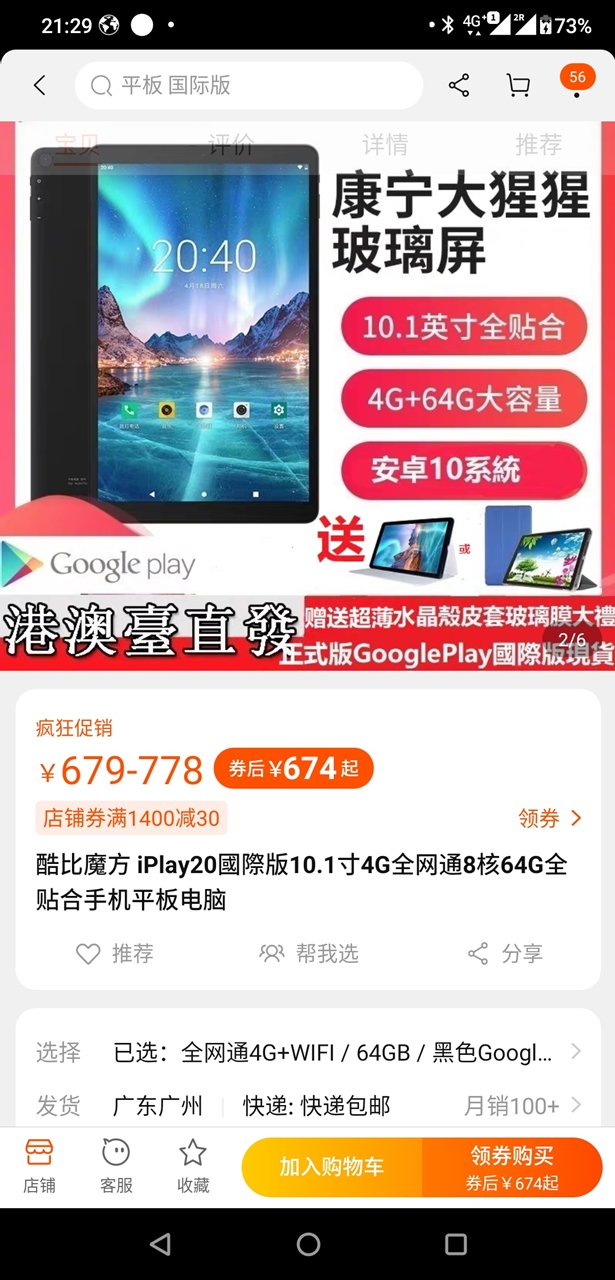
Task: Tap 帮我选 to ask friends
Action: point(308,953)
